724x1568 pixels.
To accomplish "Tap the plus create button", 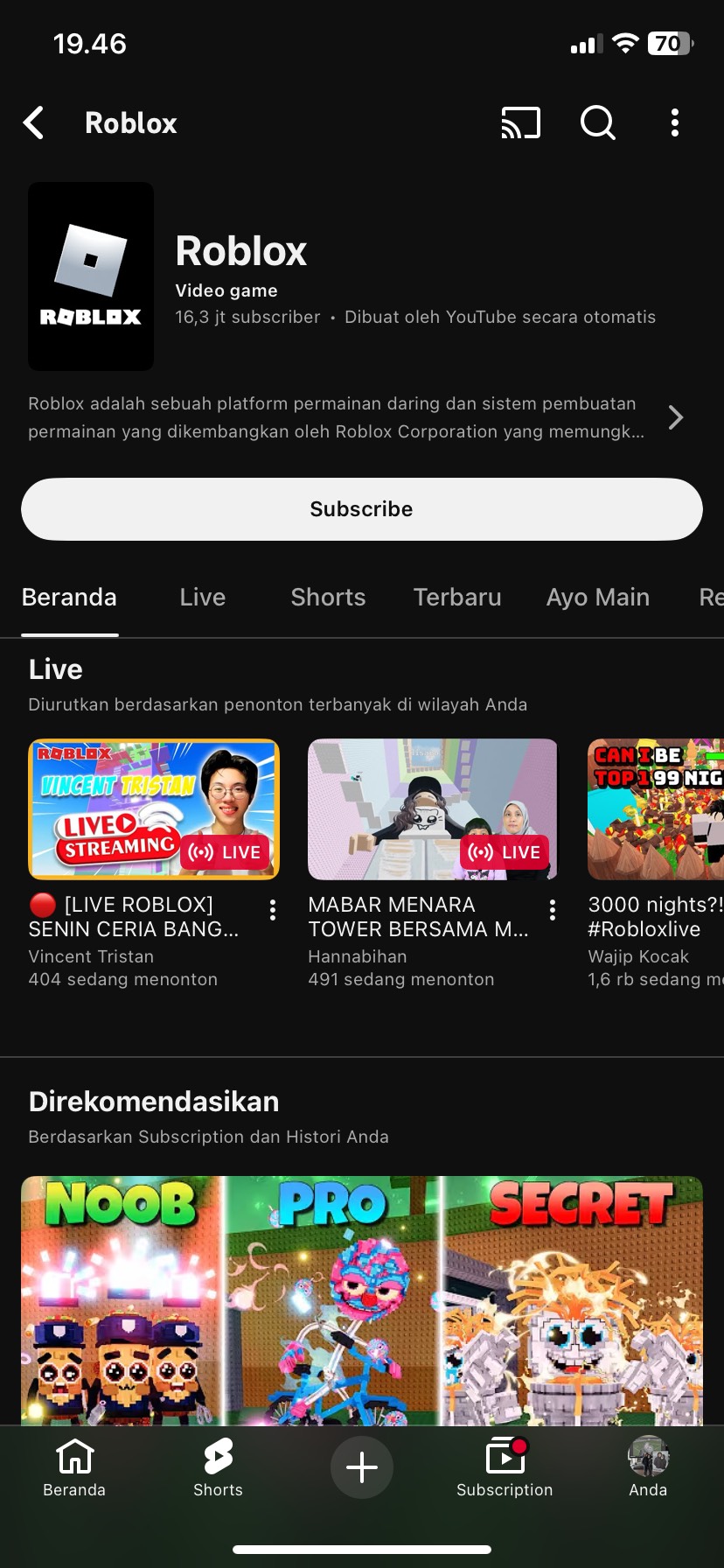I will pyautogui.click(x=362, y=1466).
